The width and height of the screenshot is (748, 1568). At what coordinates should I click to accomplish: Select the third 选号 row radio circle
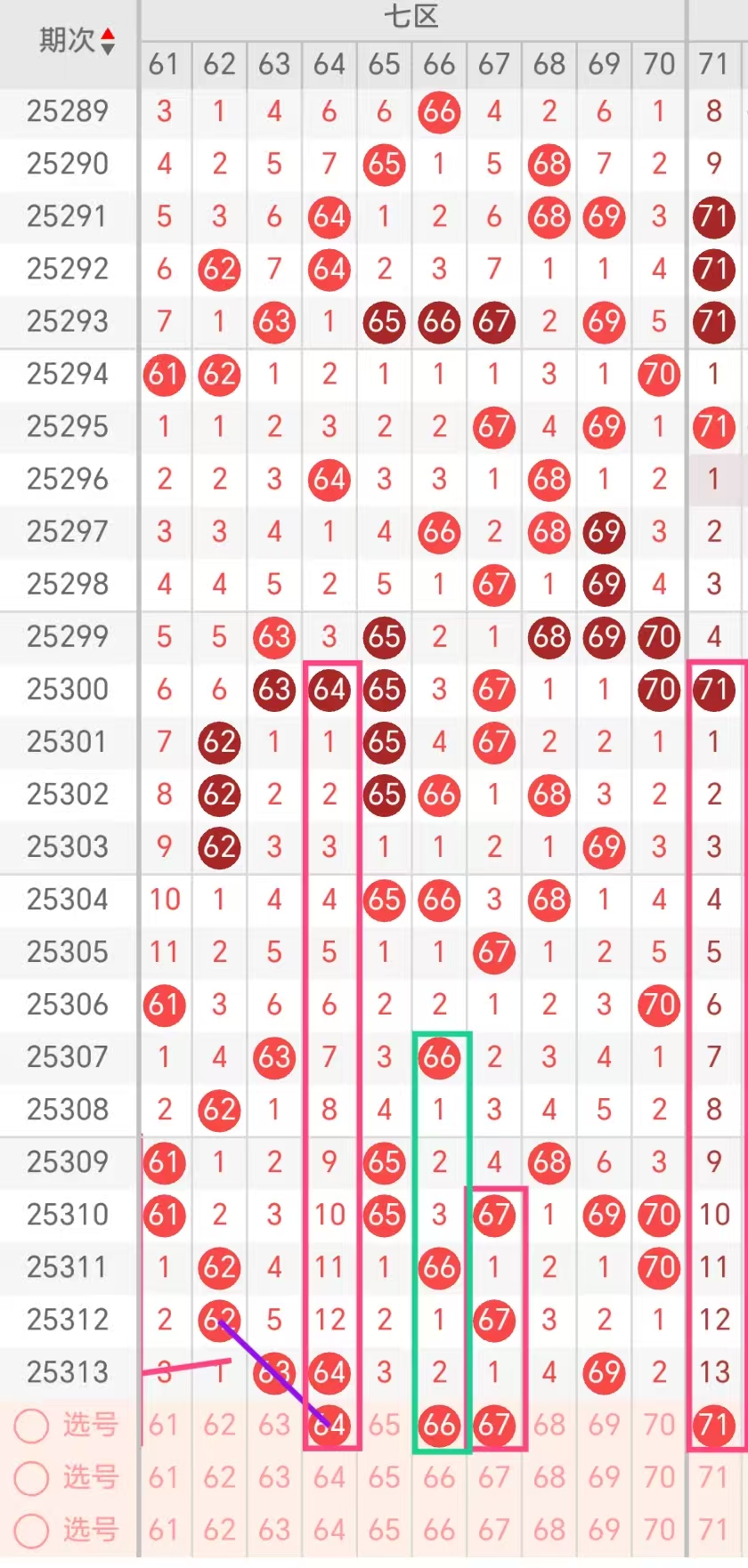[x=31, y=1531]
